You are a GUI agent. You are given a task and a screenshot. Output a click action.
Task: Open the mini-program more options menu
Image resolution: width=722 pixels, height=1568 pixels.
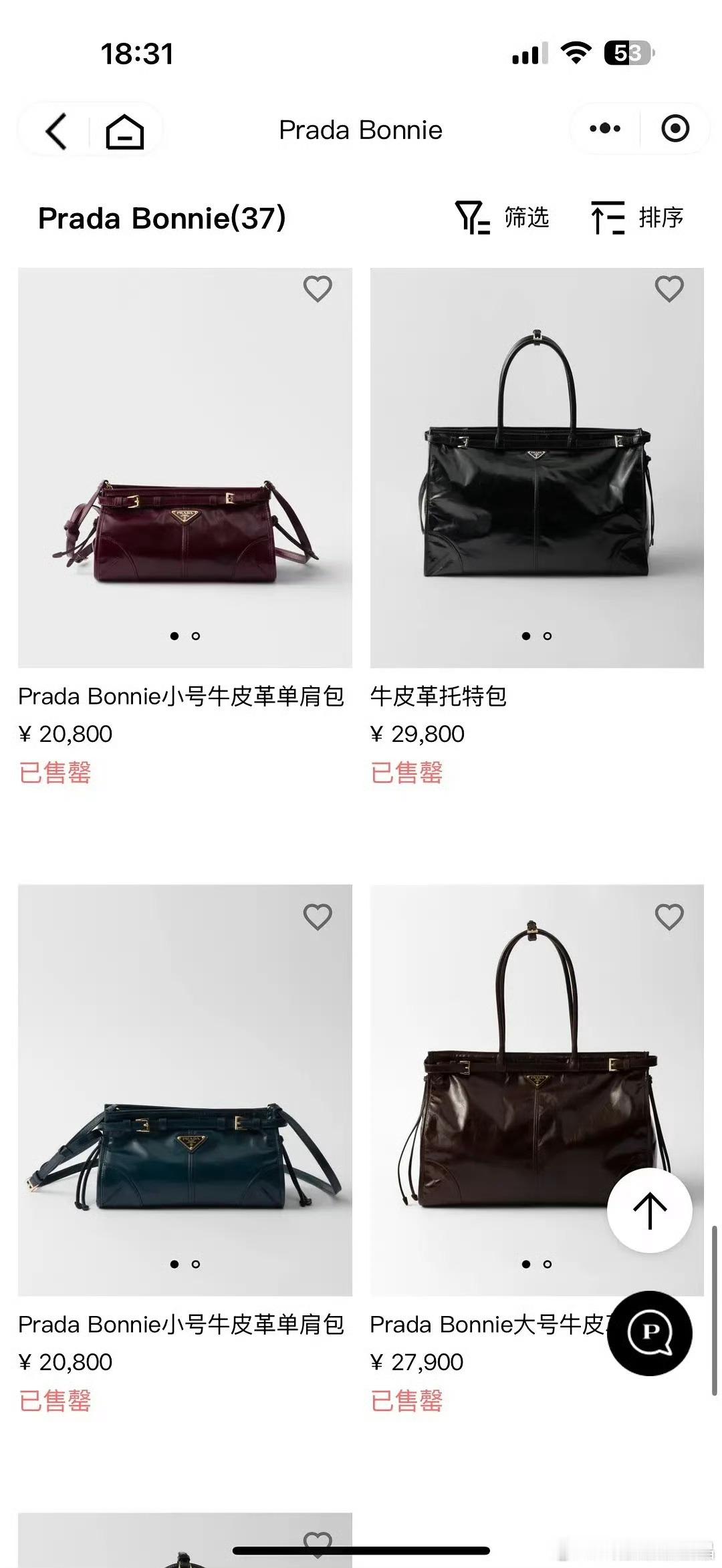604,127
